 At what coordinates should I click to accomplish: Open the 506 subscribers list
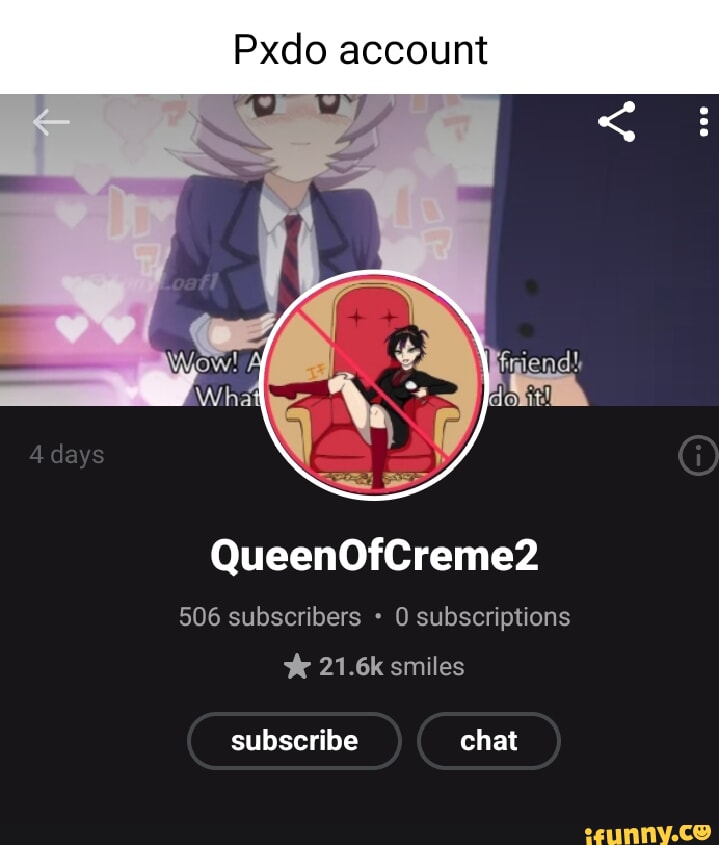tap(269, 617)
